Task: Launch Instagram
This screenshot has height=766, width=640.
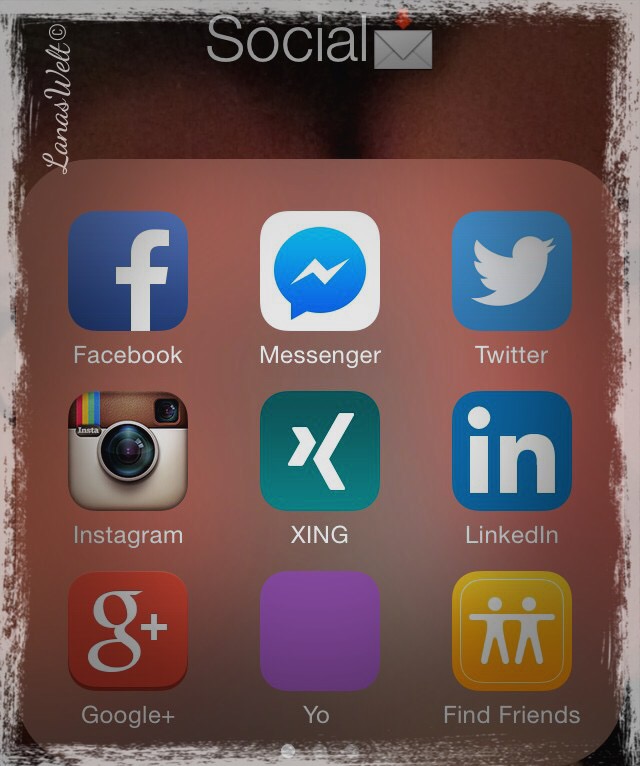Action: pyautogui.click(x=128, y=451)
